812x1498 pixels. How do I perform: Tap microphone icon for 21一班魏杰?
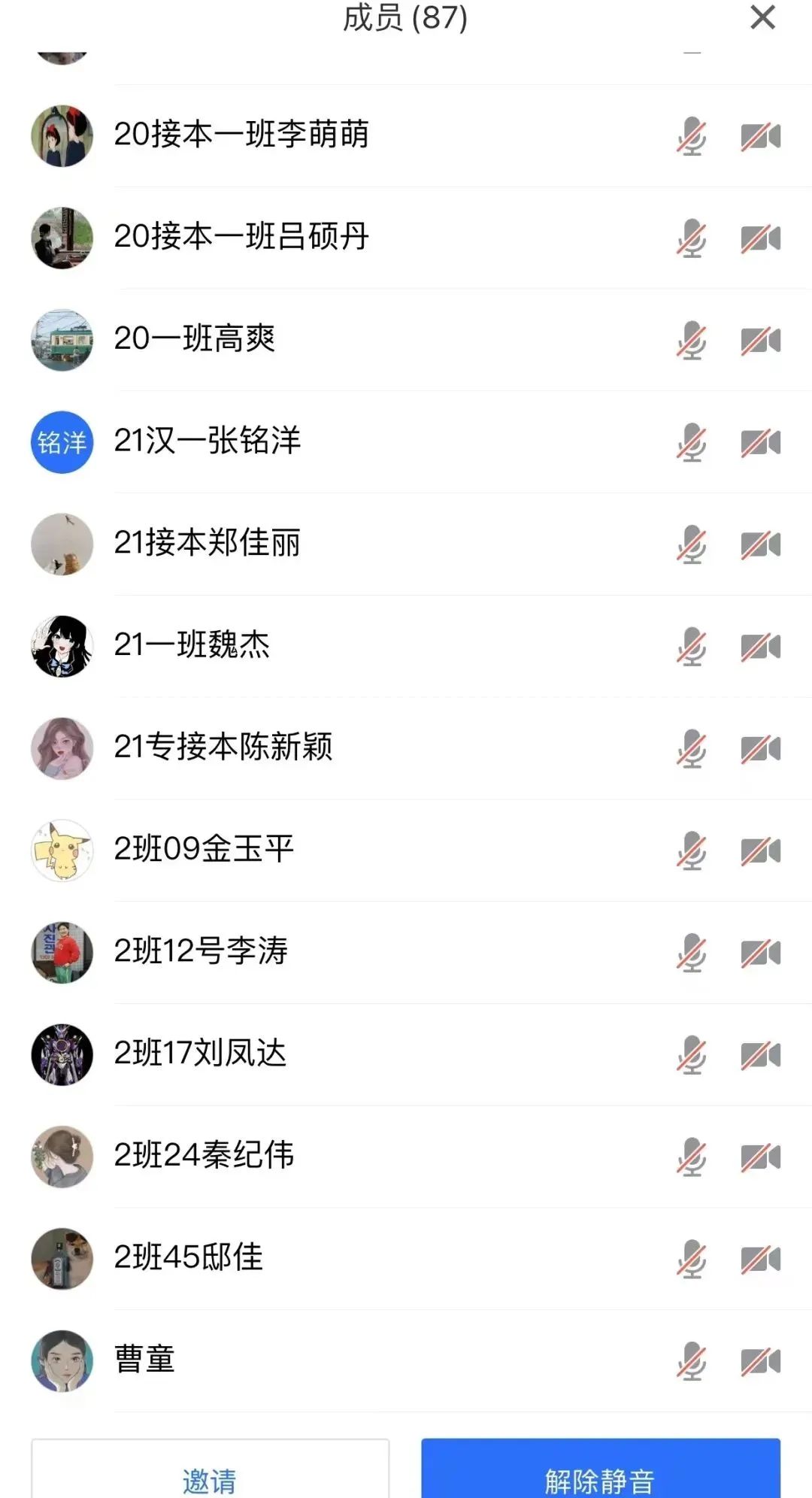(x=691, y=647)
